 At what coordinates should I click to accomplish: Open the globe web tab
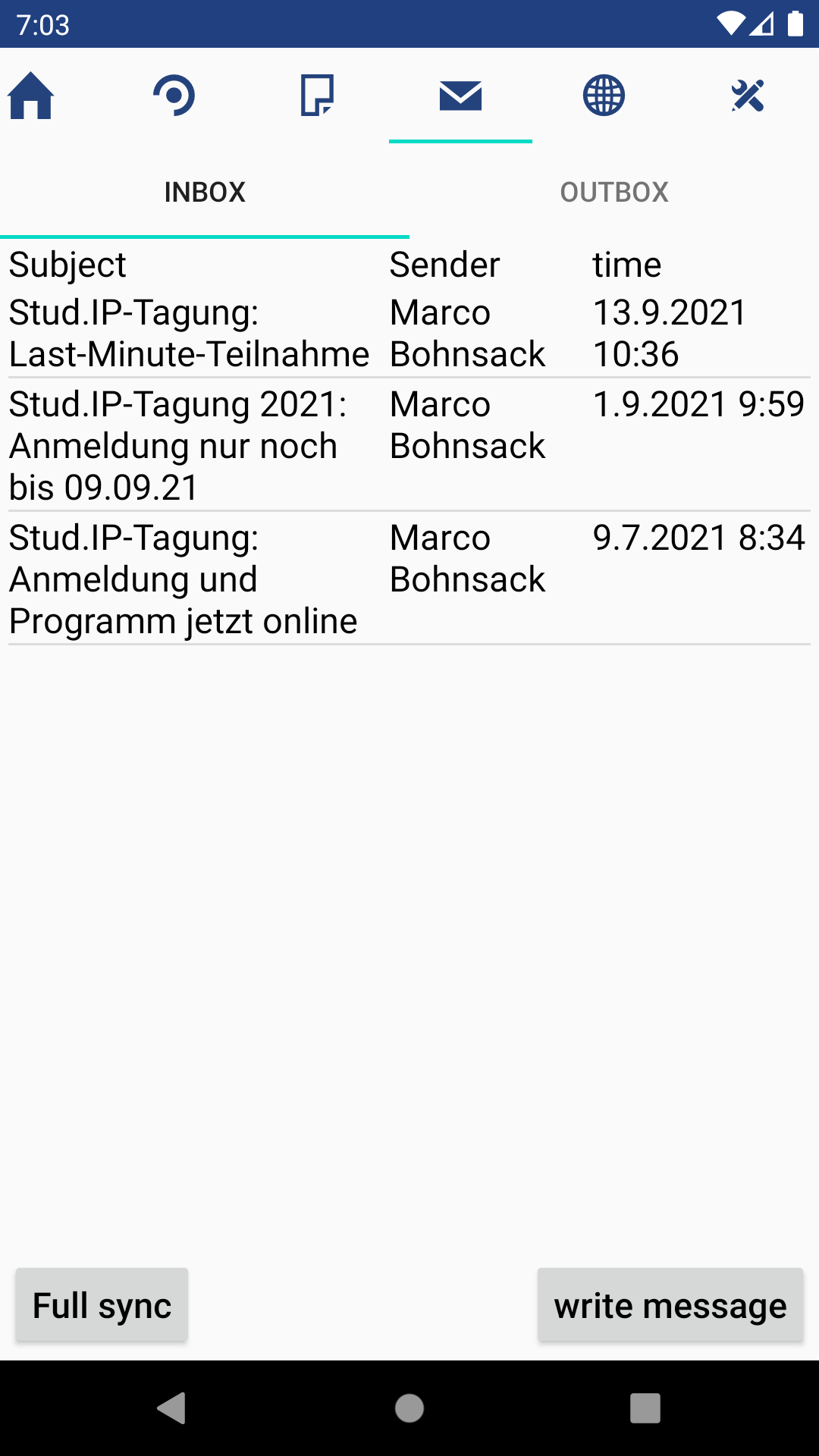click(x=604, y=96)
